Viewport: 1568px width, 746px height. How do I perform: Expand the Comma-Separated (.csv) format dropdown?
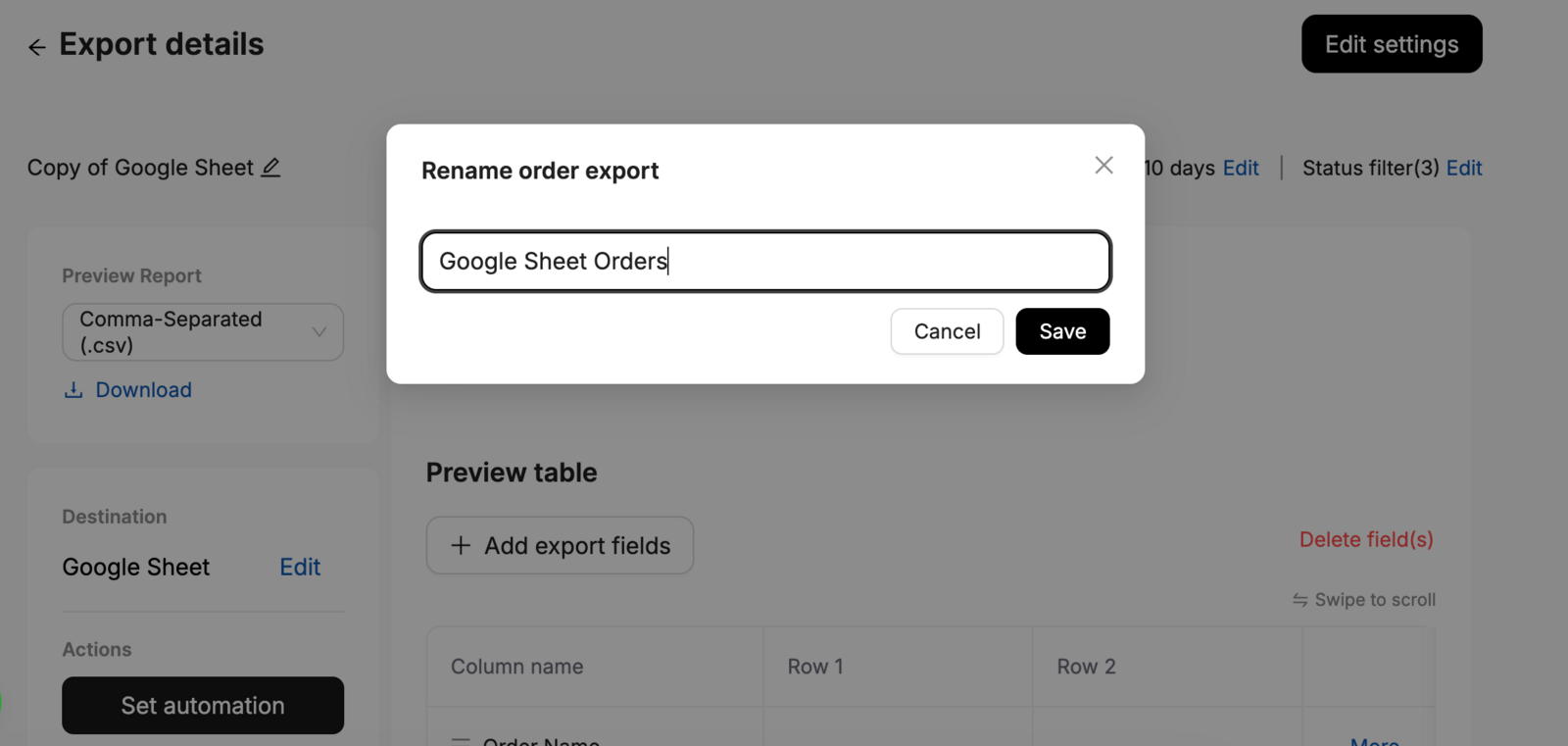pyautogui.click(x=203, y=332)
